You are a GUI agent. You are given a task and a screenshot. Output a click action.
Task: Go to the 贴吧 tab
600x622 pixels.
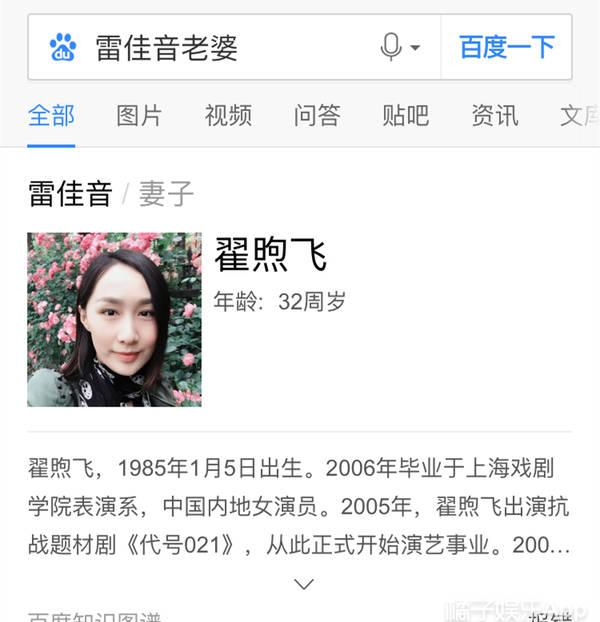[x=406, y=116]
